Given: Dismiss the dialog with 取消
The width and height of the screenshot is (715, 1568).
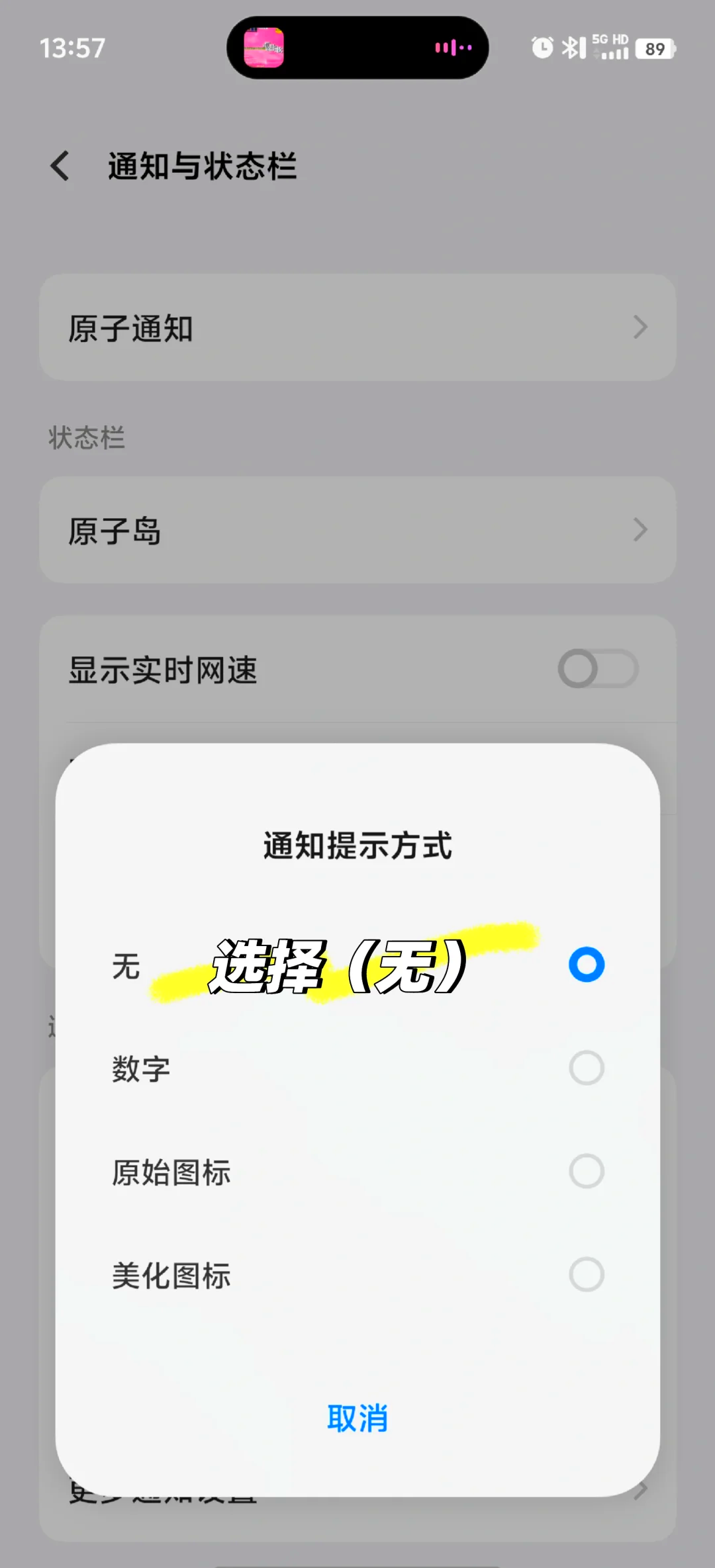Looking at the screenshot, I should (358, 1418).
